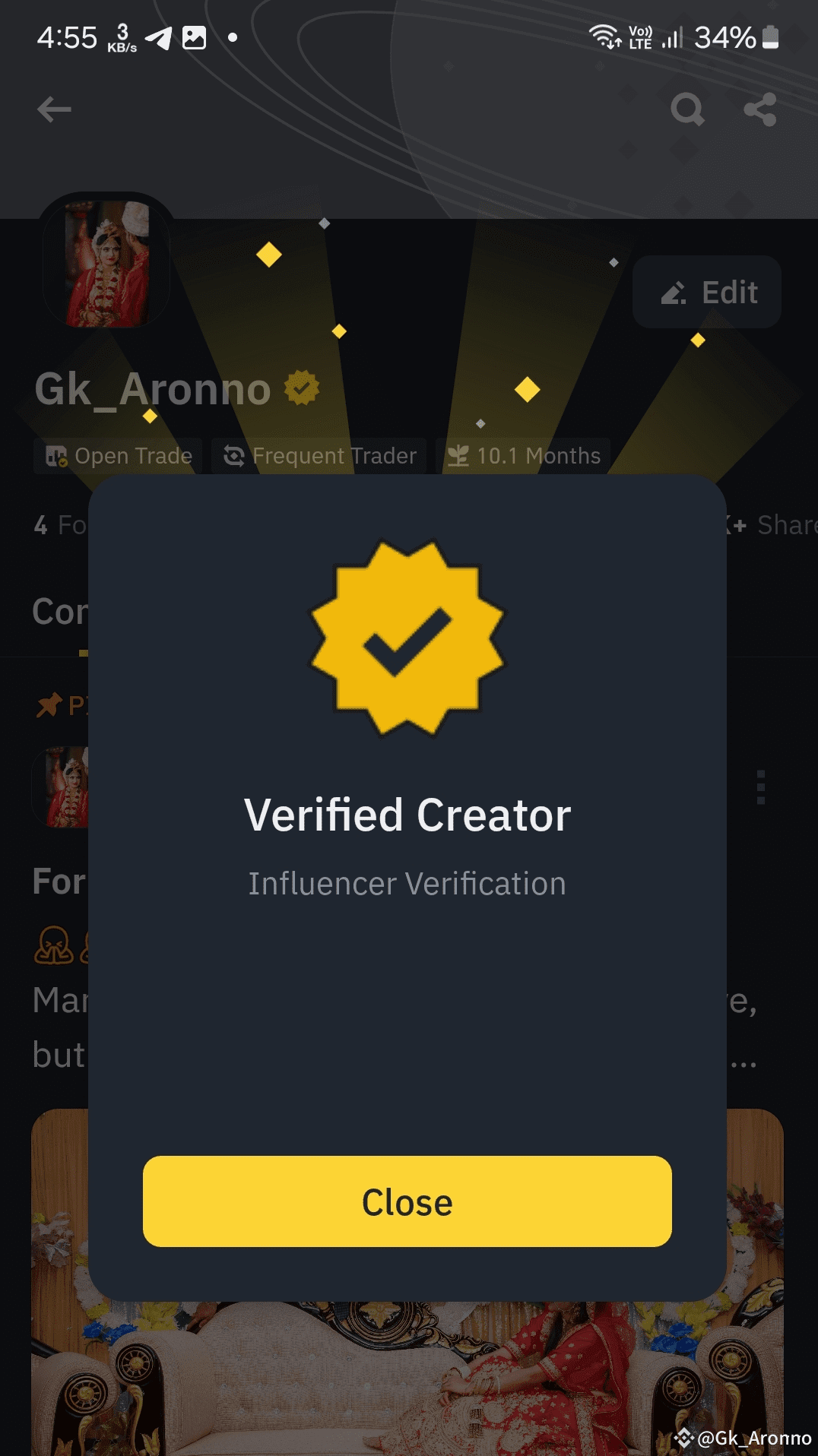Switch to the Content tab

tap(61, 612)
